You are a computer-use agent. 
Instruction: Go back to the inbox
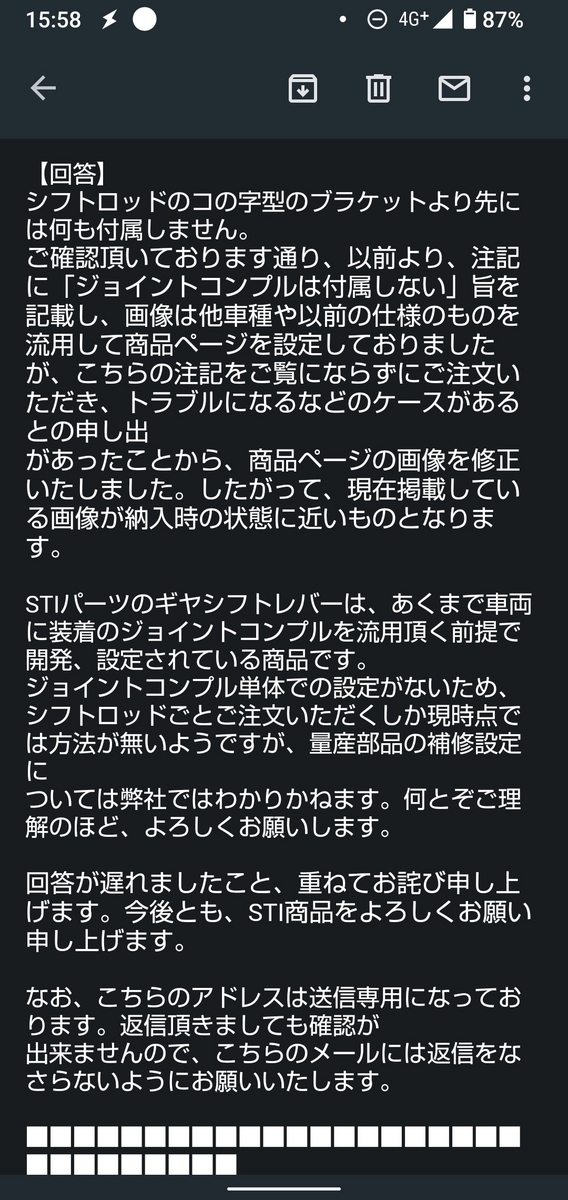(x=42, y=89)
